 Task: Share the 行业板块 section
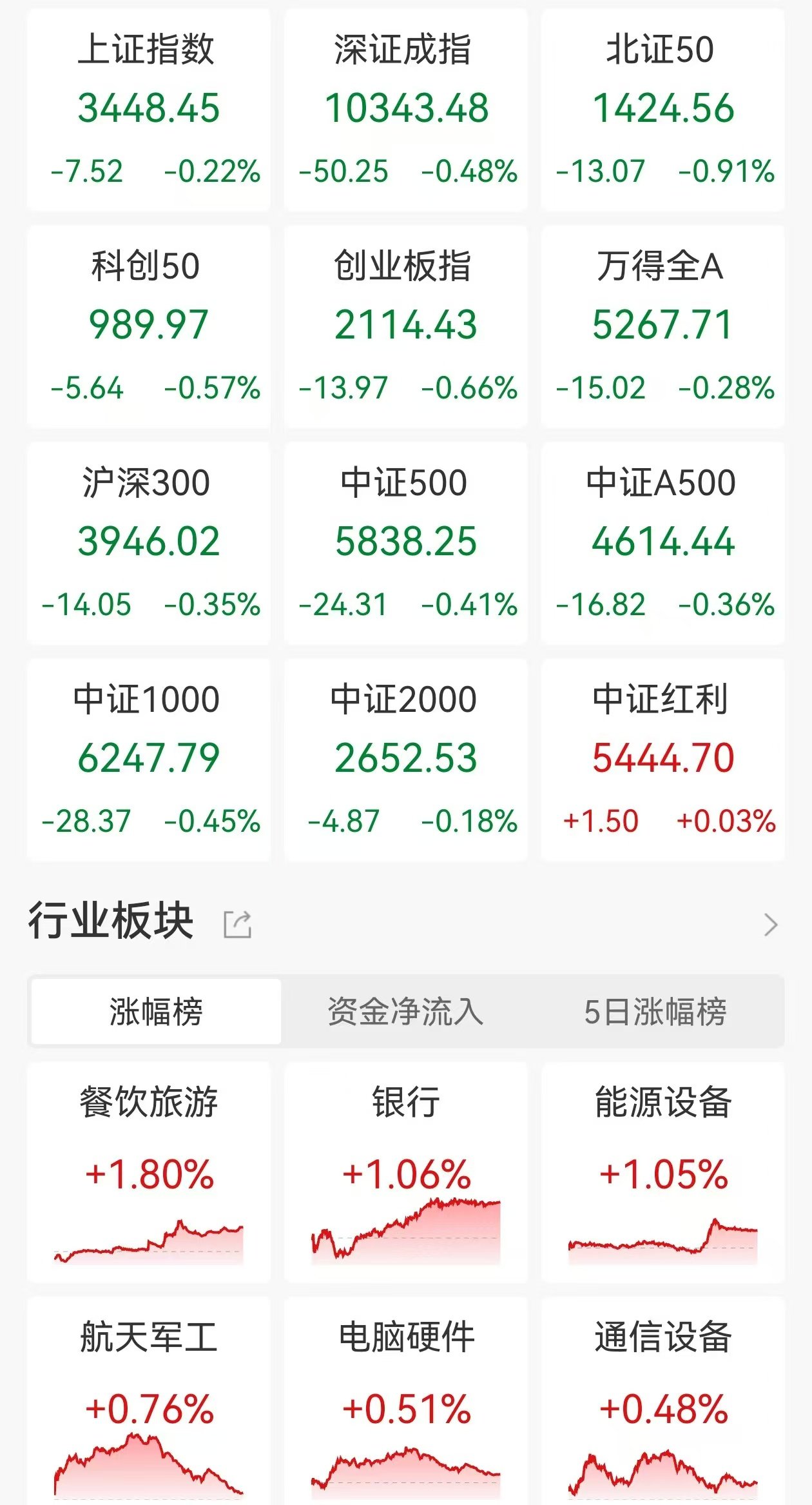pos(237,924)
